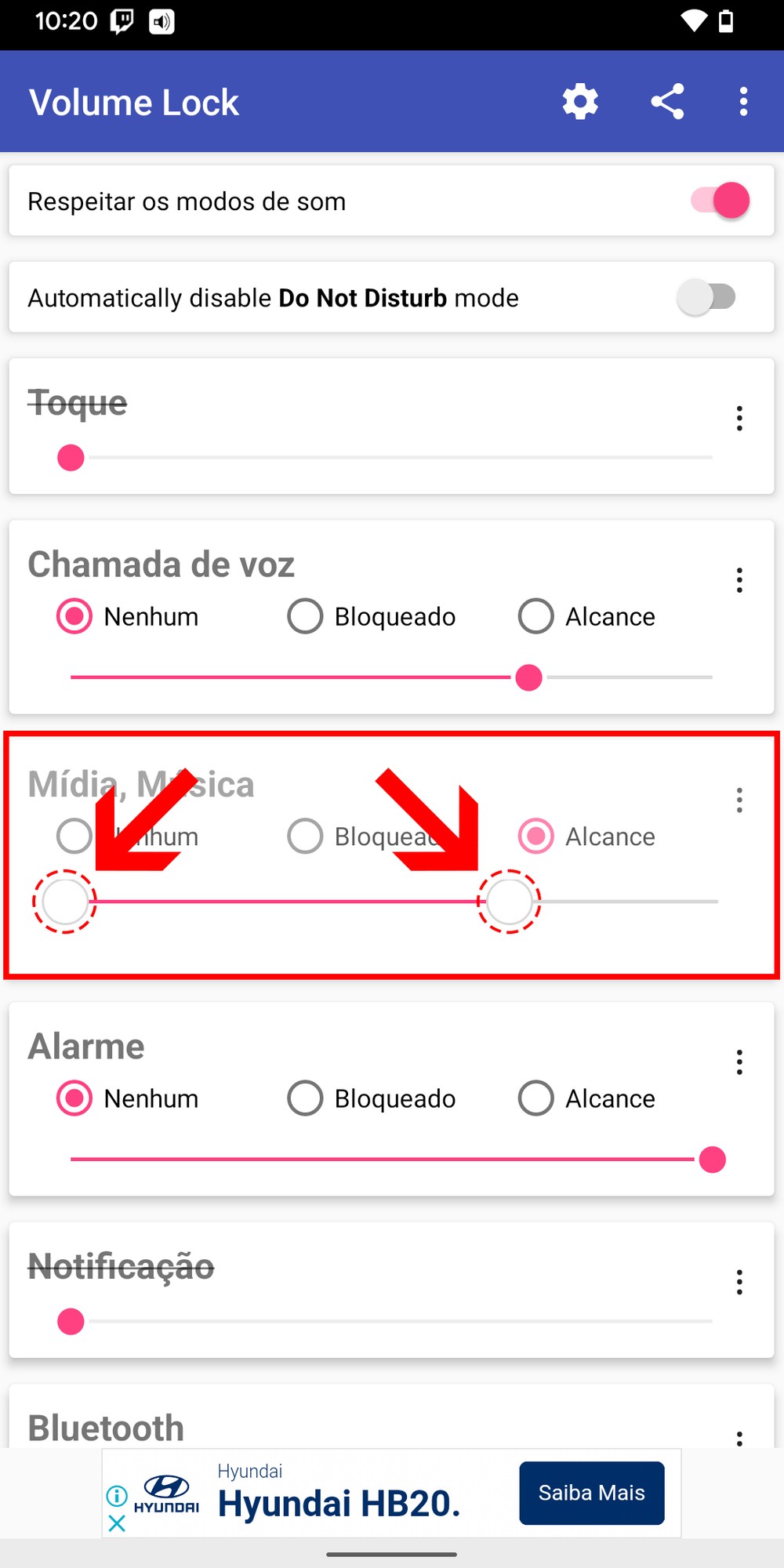Tap Saiba Mais on Hyundai ad
Image resolution: width=784 pixels, height=1568 pixels.
(591, 1493)
